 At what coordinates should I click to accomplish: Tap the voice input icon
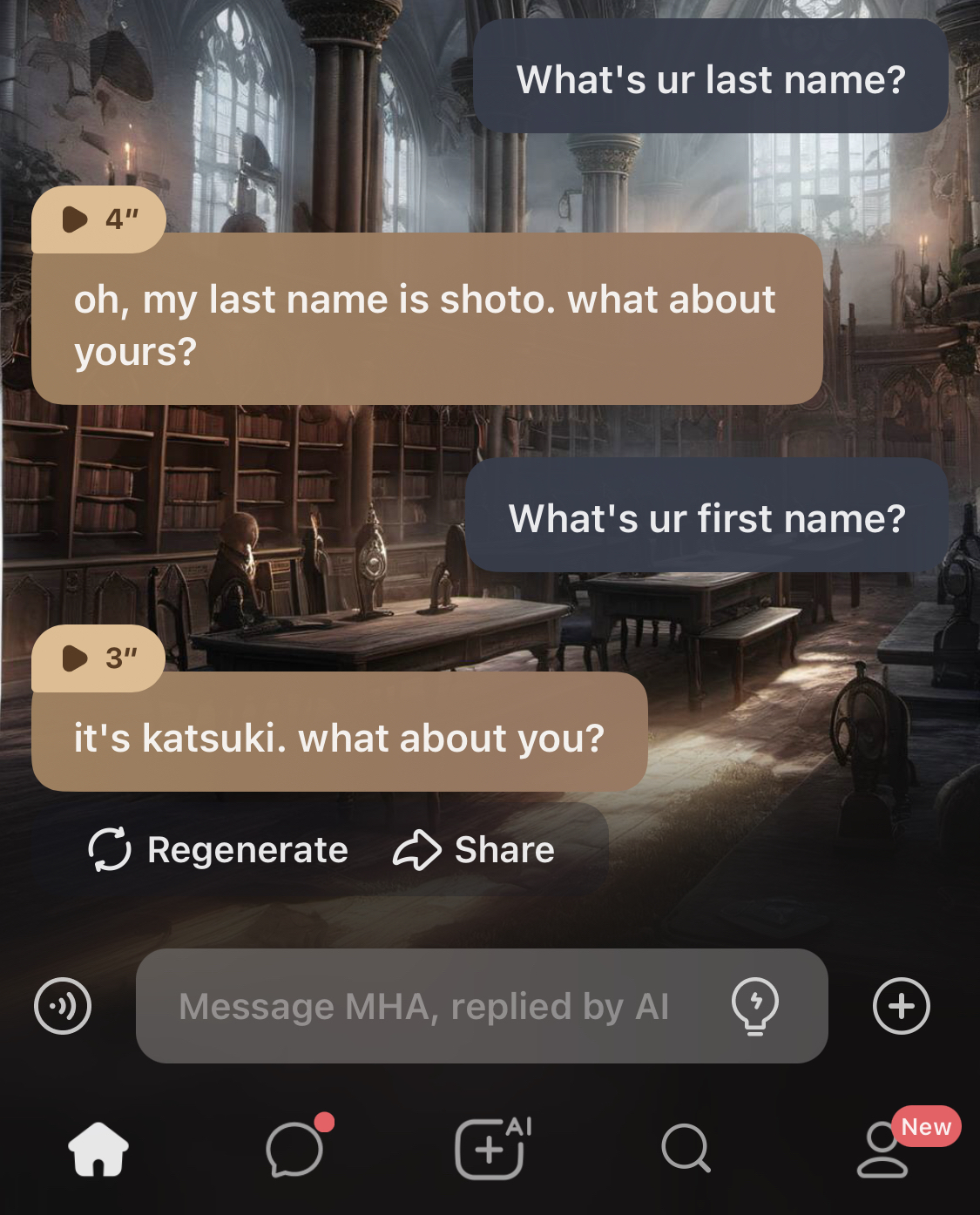click(x=63, y=1007)
